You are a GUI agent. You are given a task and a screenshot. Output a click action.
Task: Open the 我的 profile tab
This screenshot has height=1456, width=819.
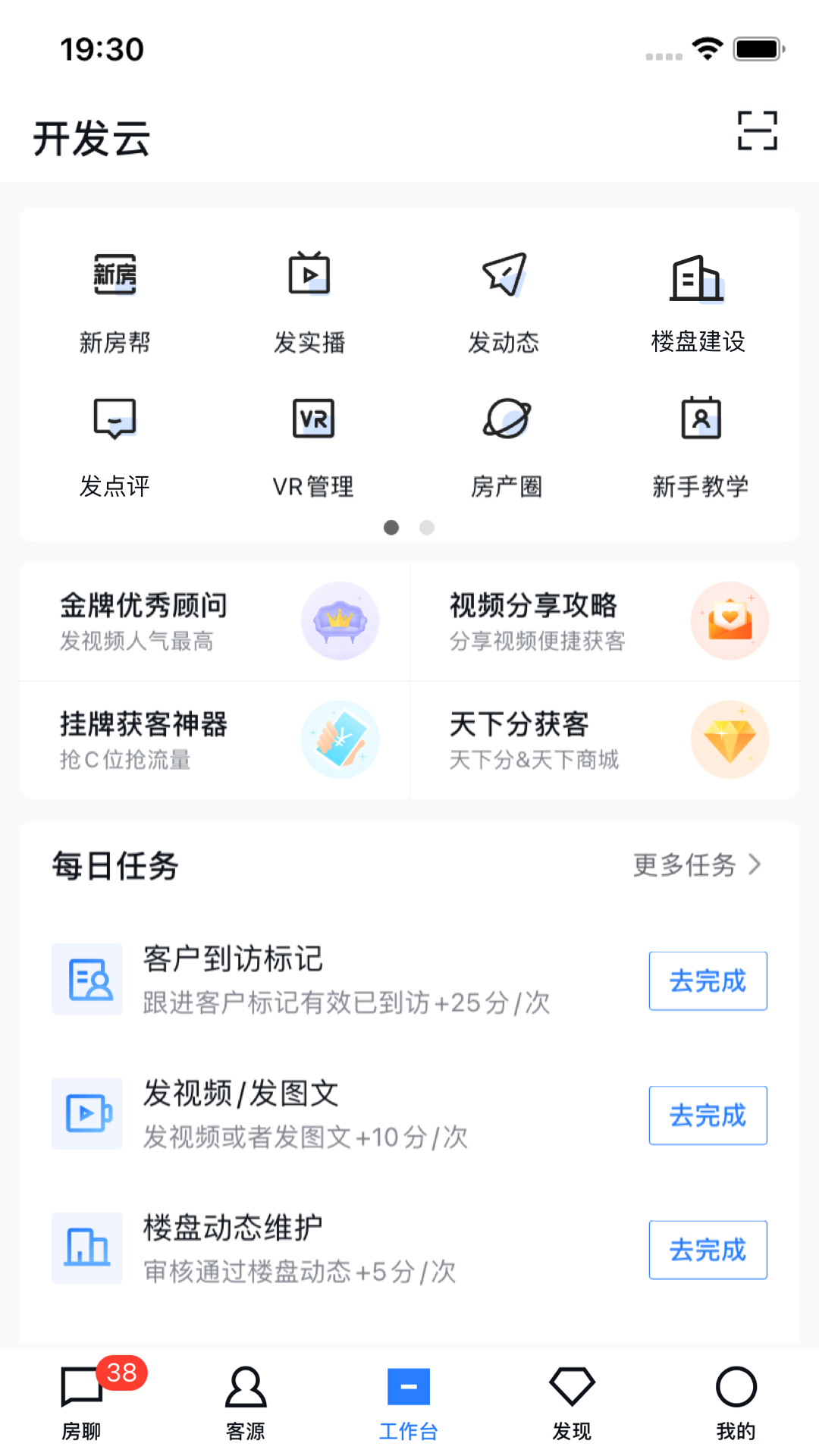click(736, 1404)
